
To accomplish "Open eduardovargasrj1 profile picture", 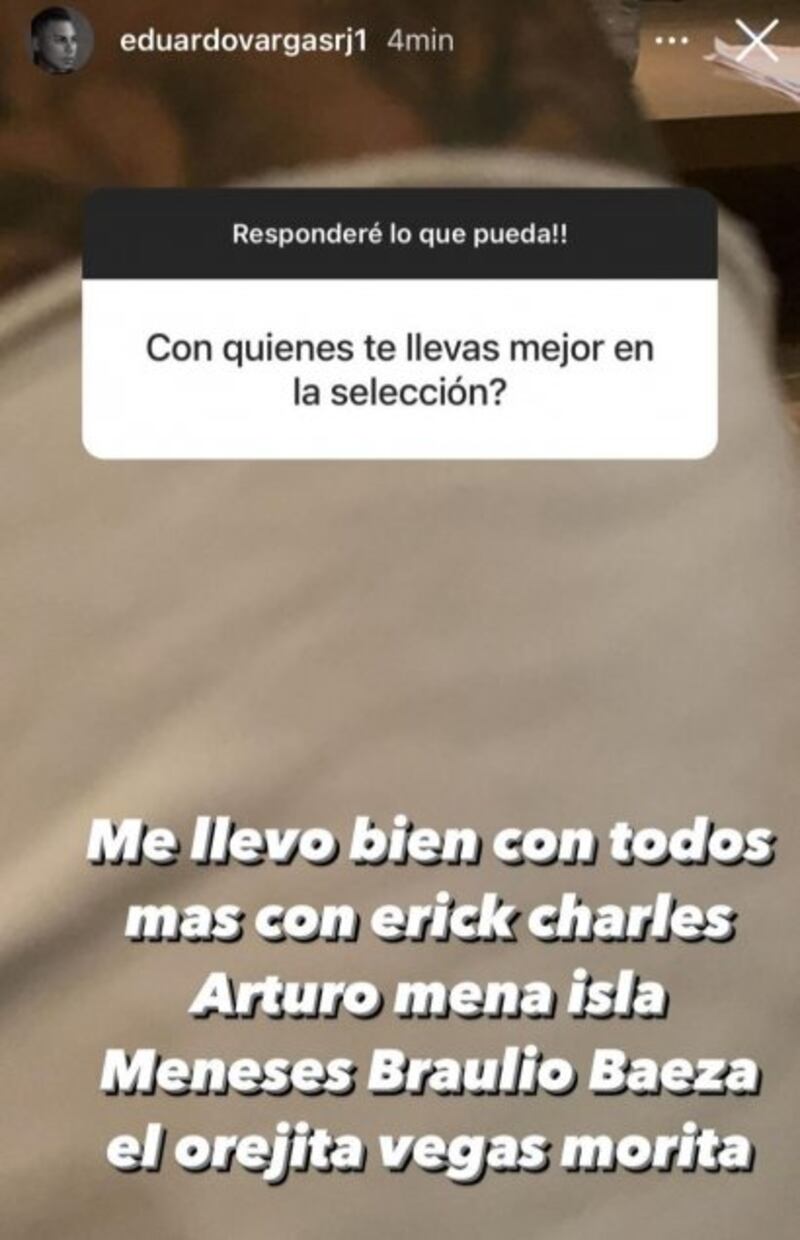I will coord(60,42).
